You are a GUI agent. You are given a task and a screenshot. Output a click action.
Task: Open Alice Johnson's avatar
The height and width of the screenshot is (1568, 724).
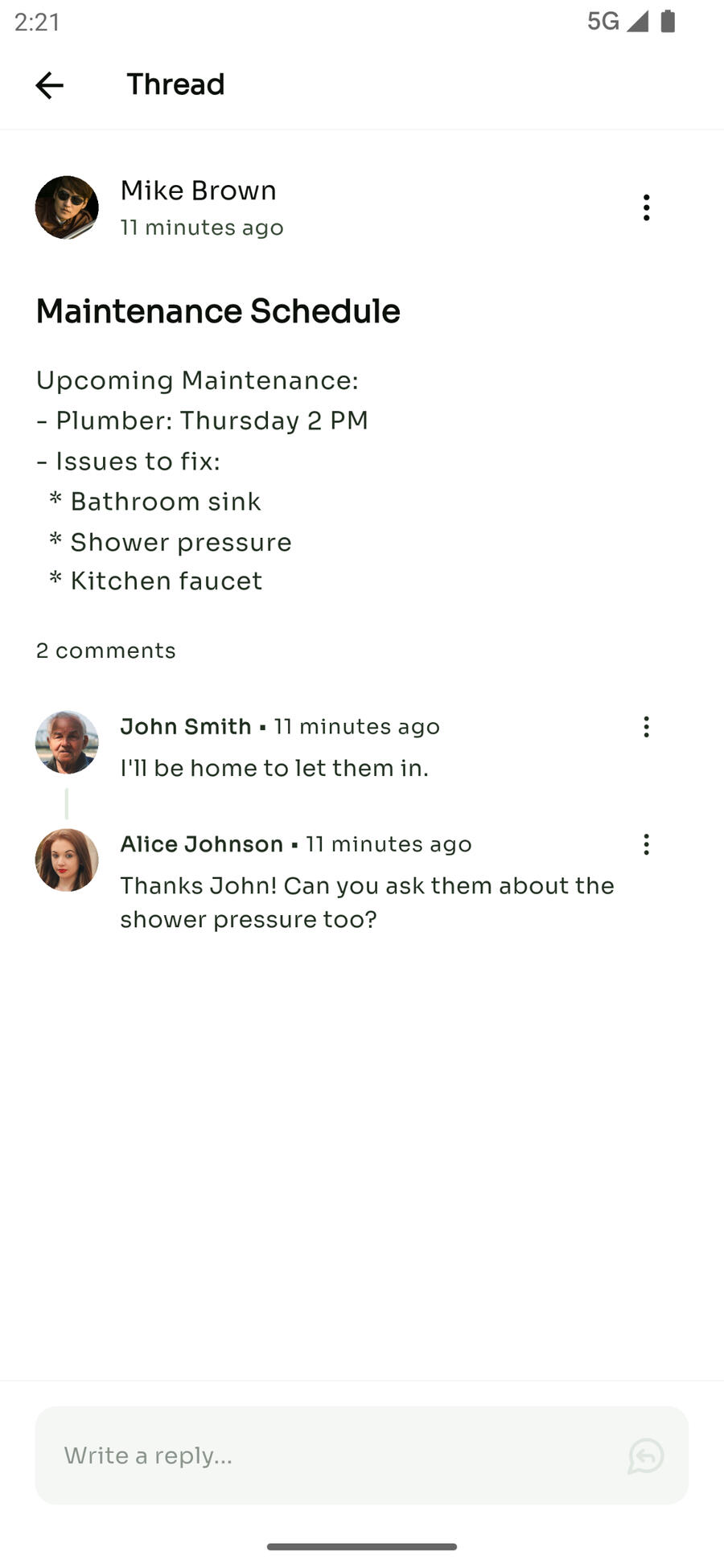coord(67,860)
